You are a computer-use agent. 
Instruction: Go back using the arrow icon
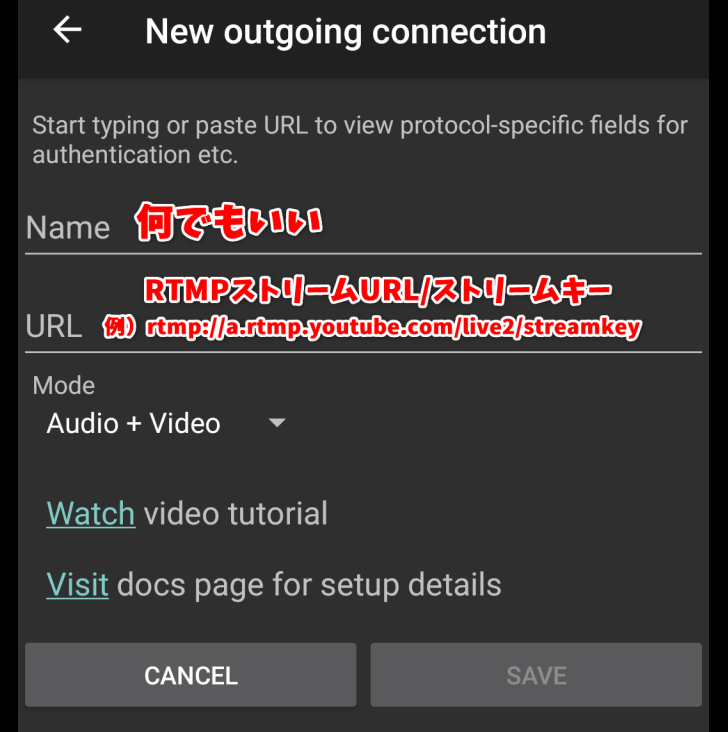pyautogui.click(x=67, y=30)
